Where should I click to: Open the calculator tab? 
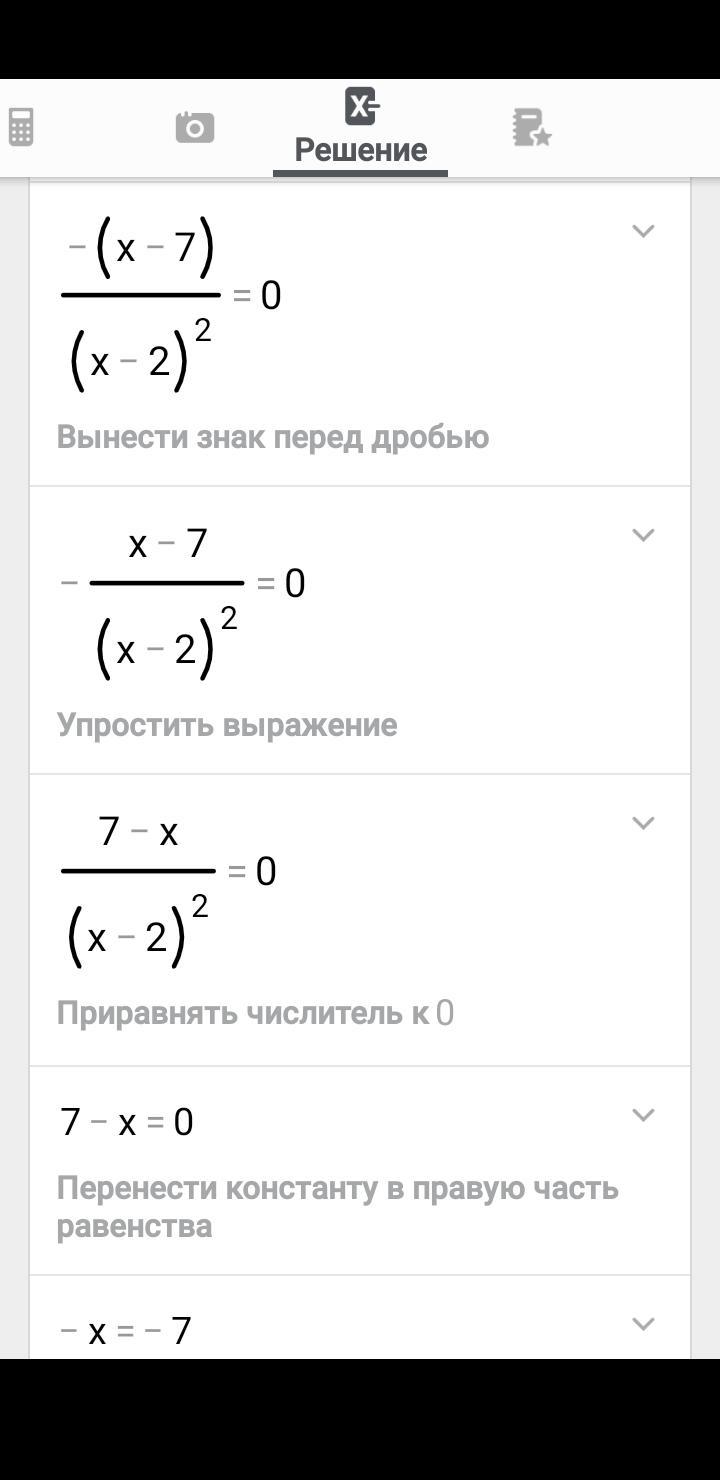coord(21,128)
